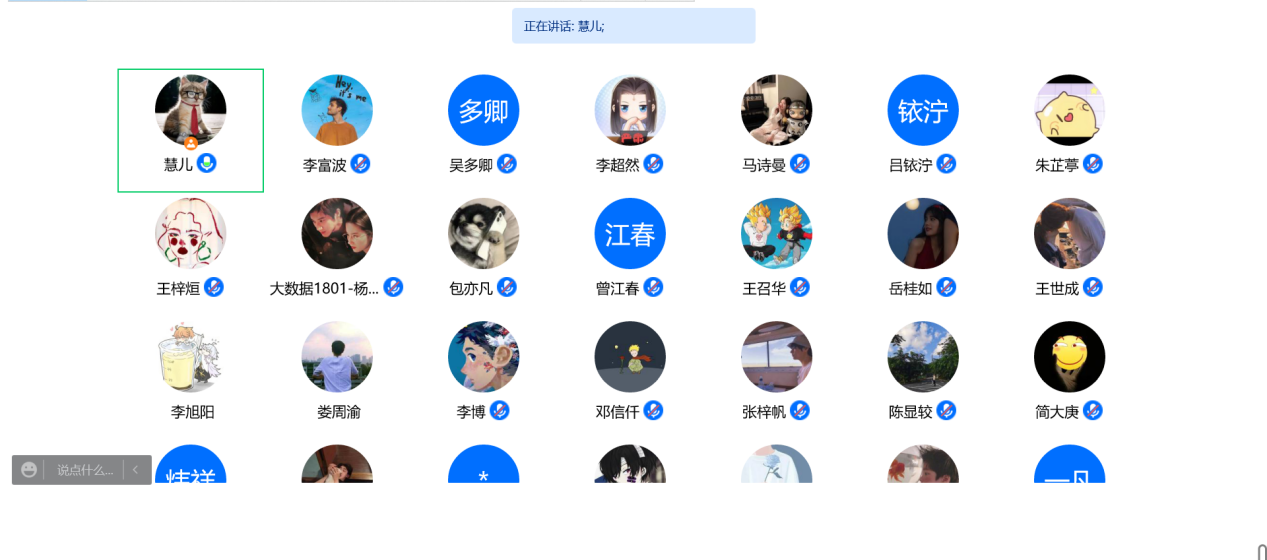The width and height of the screenshot is (1267, 560).
Task: View participant 包亦凡
Action: [x=483, y=233]
